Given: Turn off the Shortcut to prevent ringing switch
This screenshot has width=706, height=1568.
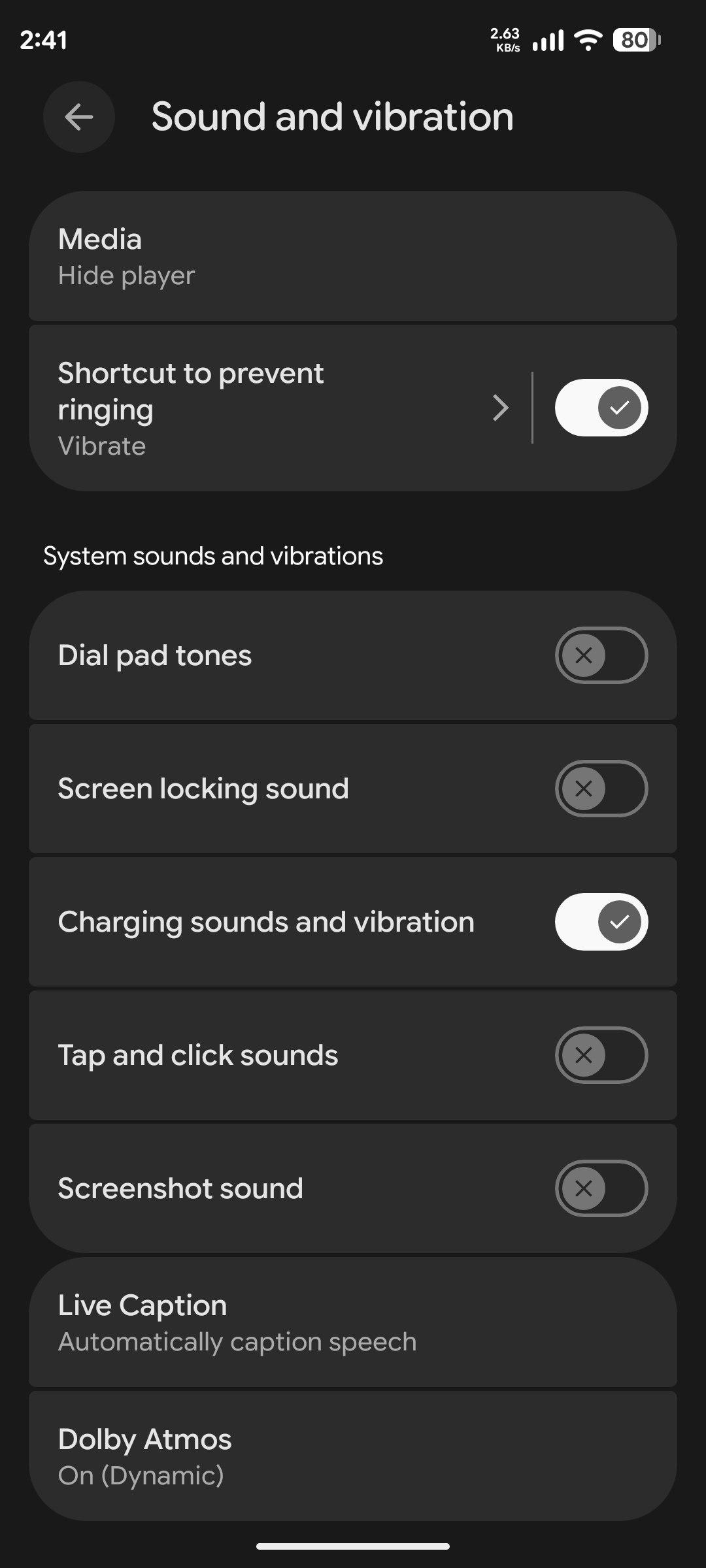Looking at the screenshot, I should tap(601, 408).
